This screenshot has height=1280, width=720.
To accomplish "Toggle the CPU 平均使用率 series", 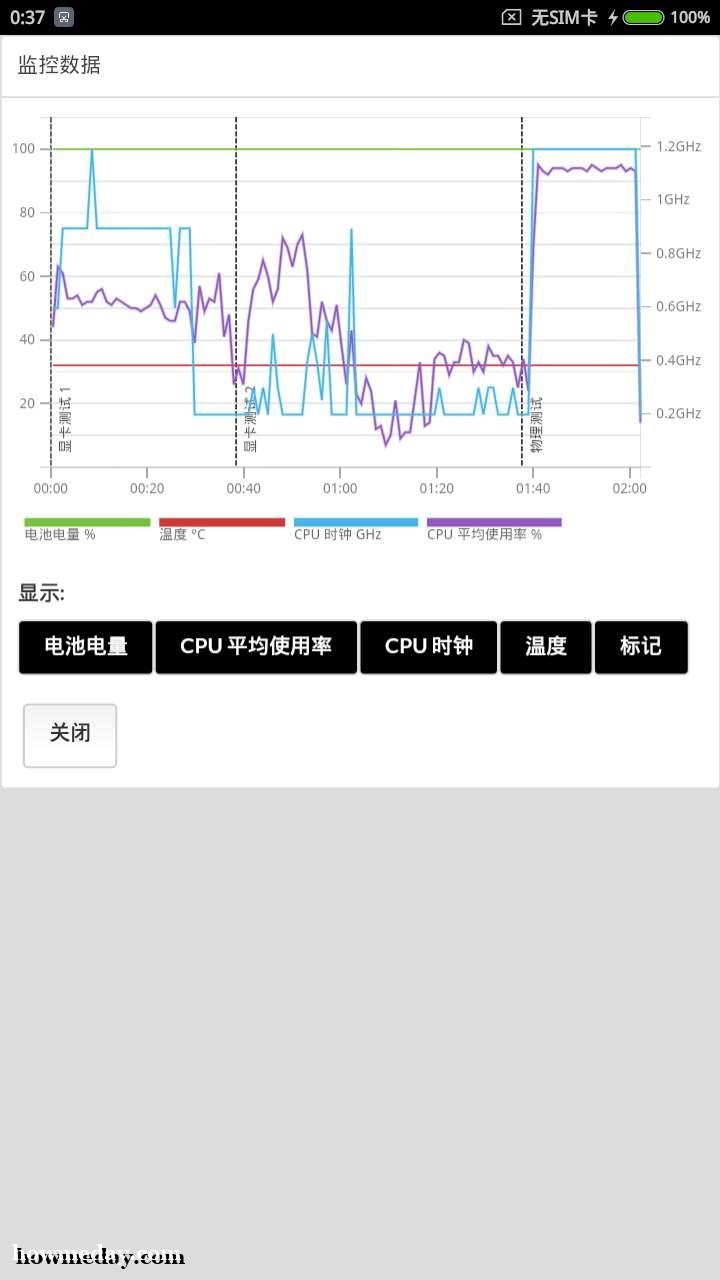I will (x=256, y=646).
